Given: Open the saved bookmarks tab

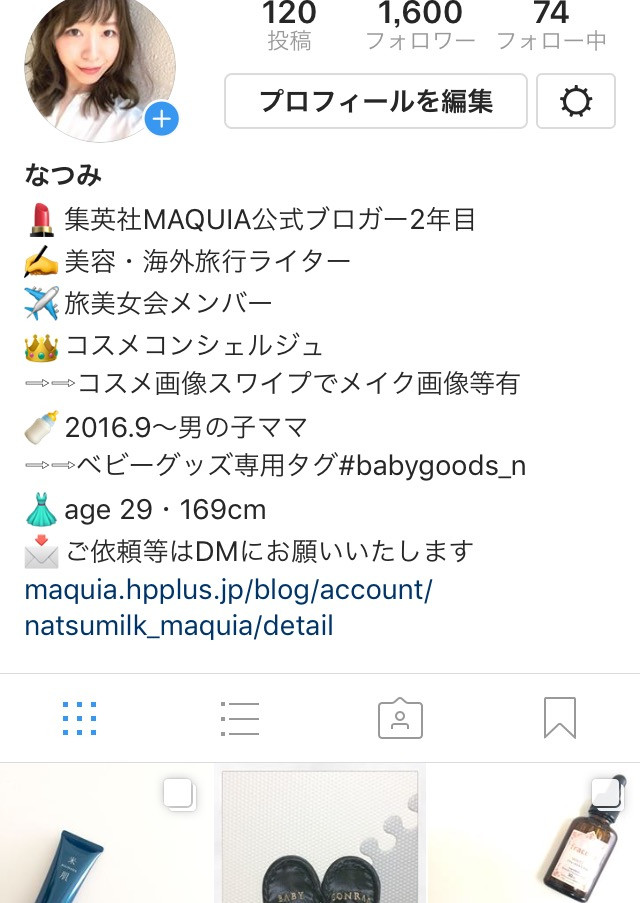Looking at the screenshot, I should [560, 718].
